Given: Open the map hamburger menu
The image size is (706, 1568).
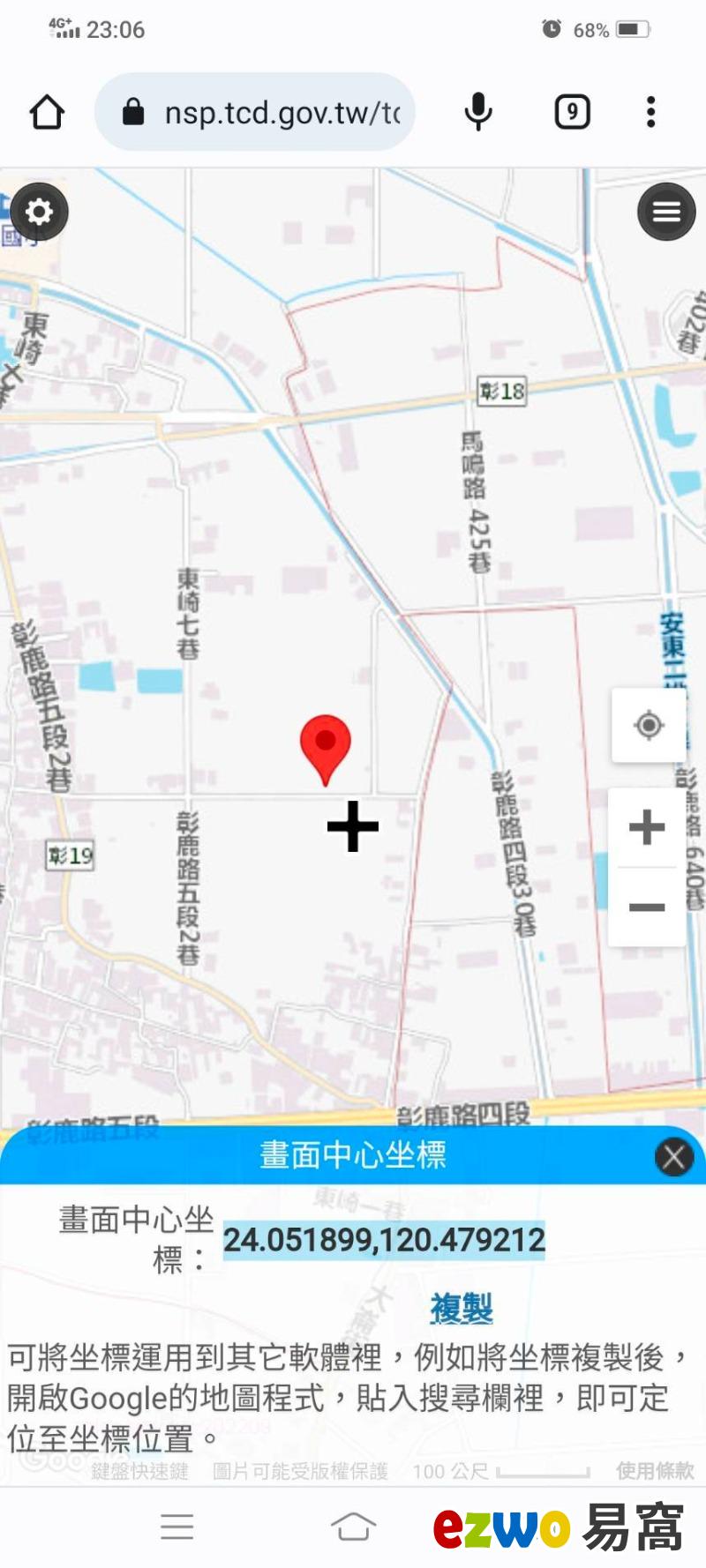Looking at the screenshot, I should point(666,212).
